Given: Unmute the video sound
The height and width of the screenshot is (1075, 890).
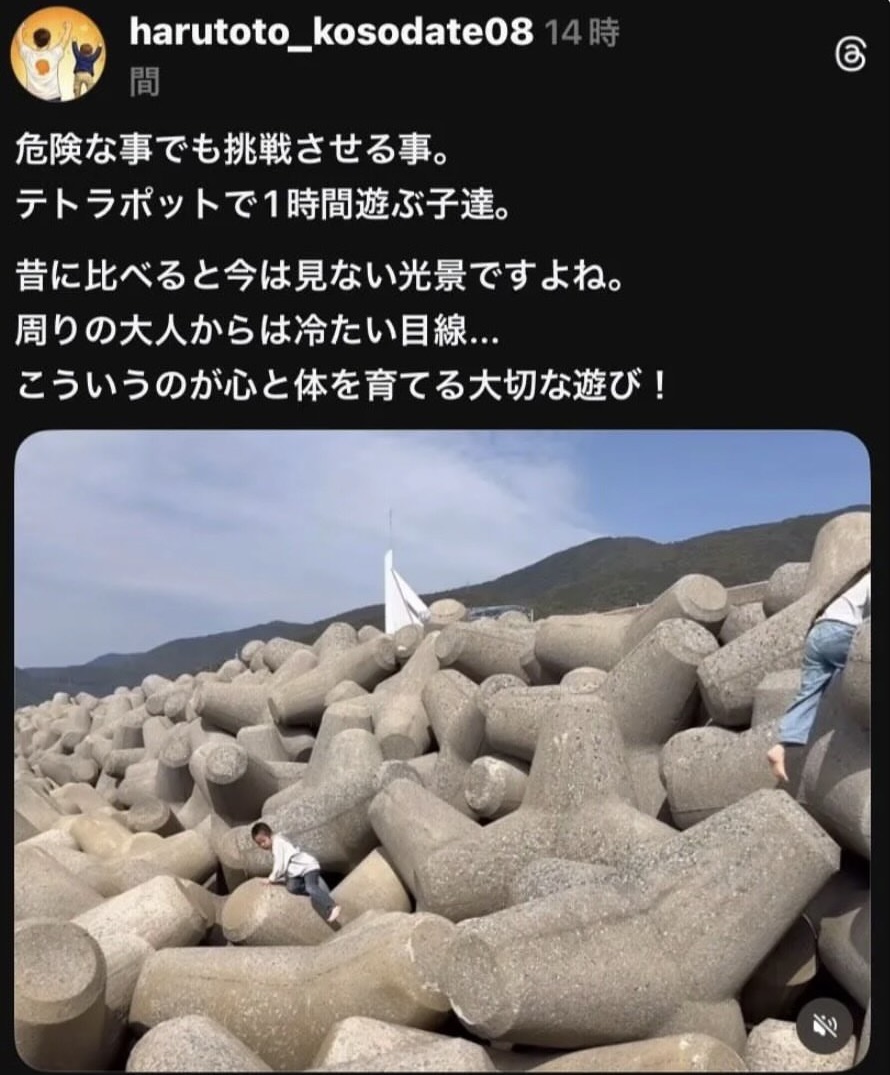Looking at the screenshot, I should pos(825,1026).
